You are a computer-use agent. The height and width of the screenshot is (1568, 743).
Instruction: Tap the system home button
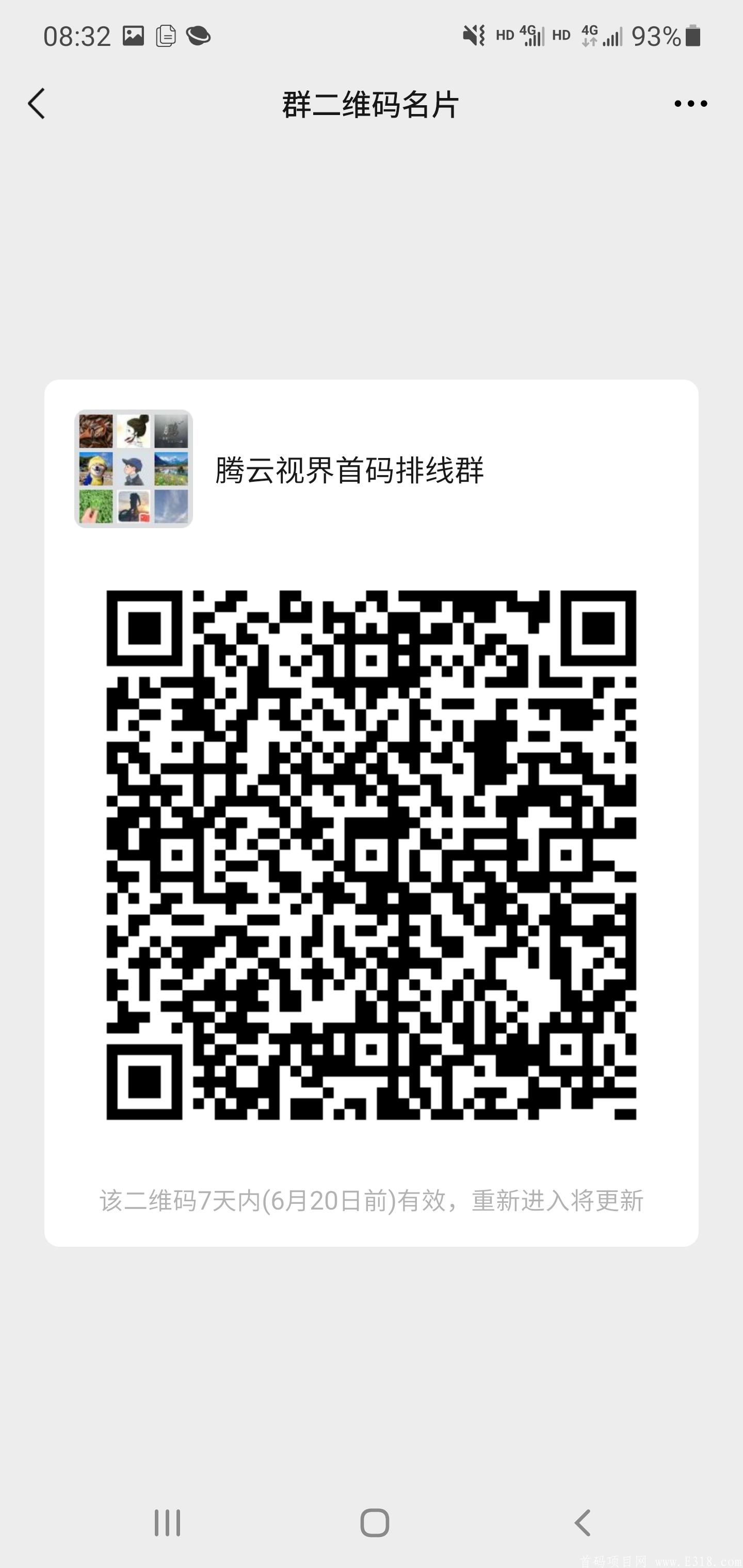point(374,1523)
